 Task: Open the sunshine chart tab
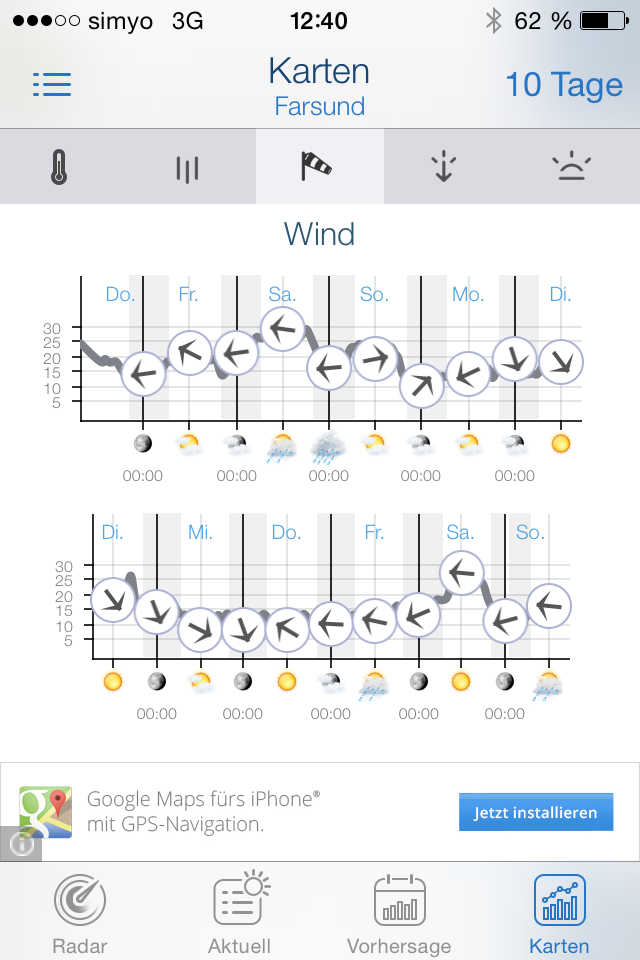click(571, 167)
